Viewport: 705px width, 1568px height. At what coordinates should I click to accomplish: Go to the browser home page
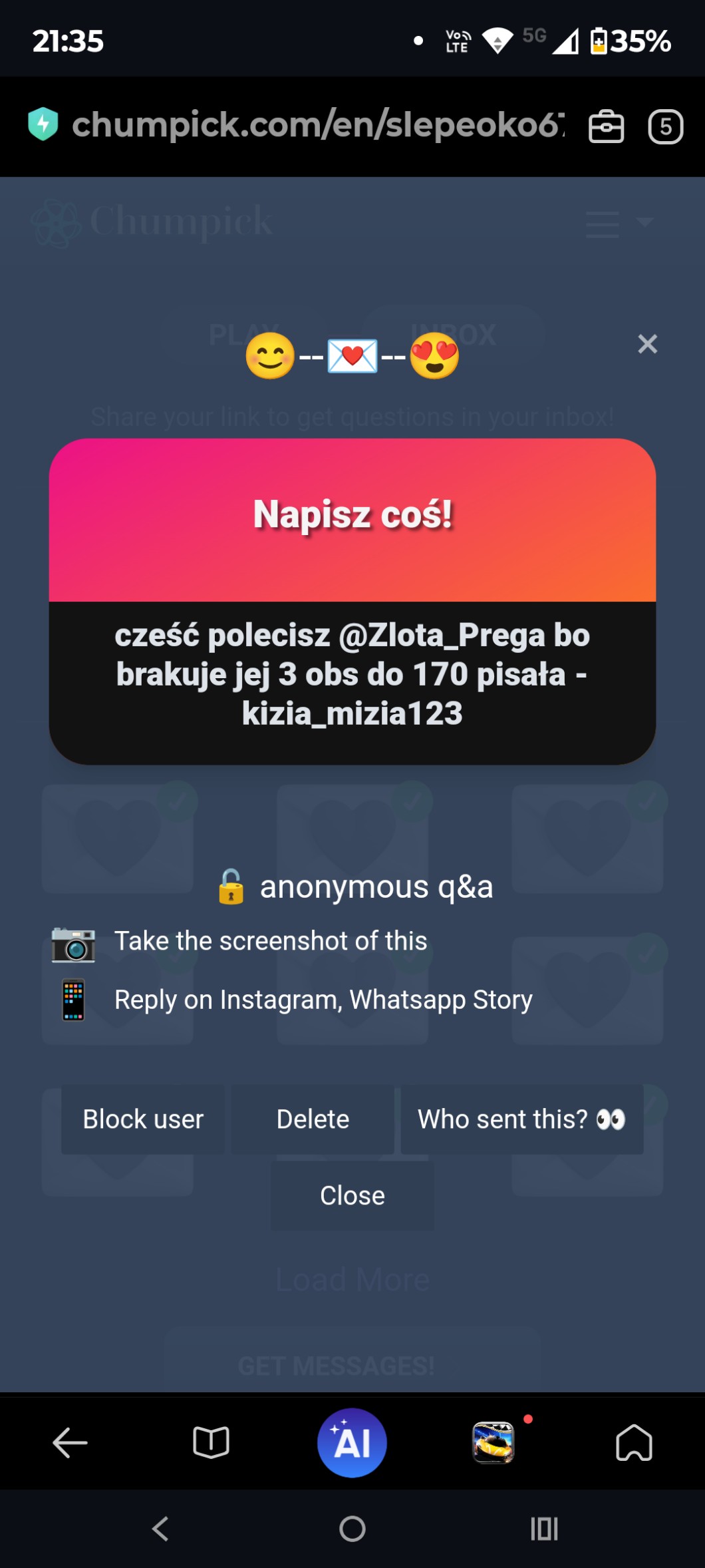(x=634, y=1443)
